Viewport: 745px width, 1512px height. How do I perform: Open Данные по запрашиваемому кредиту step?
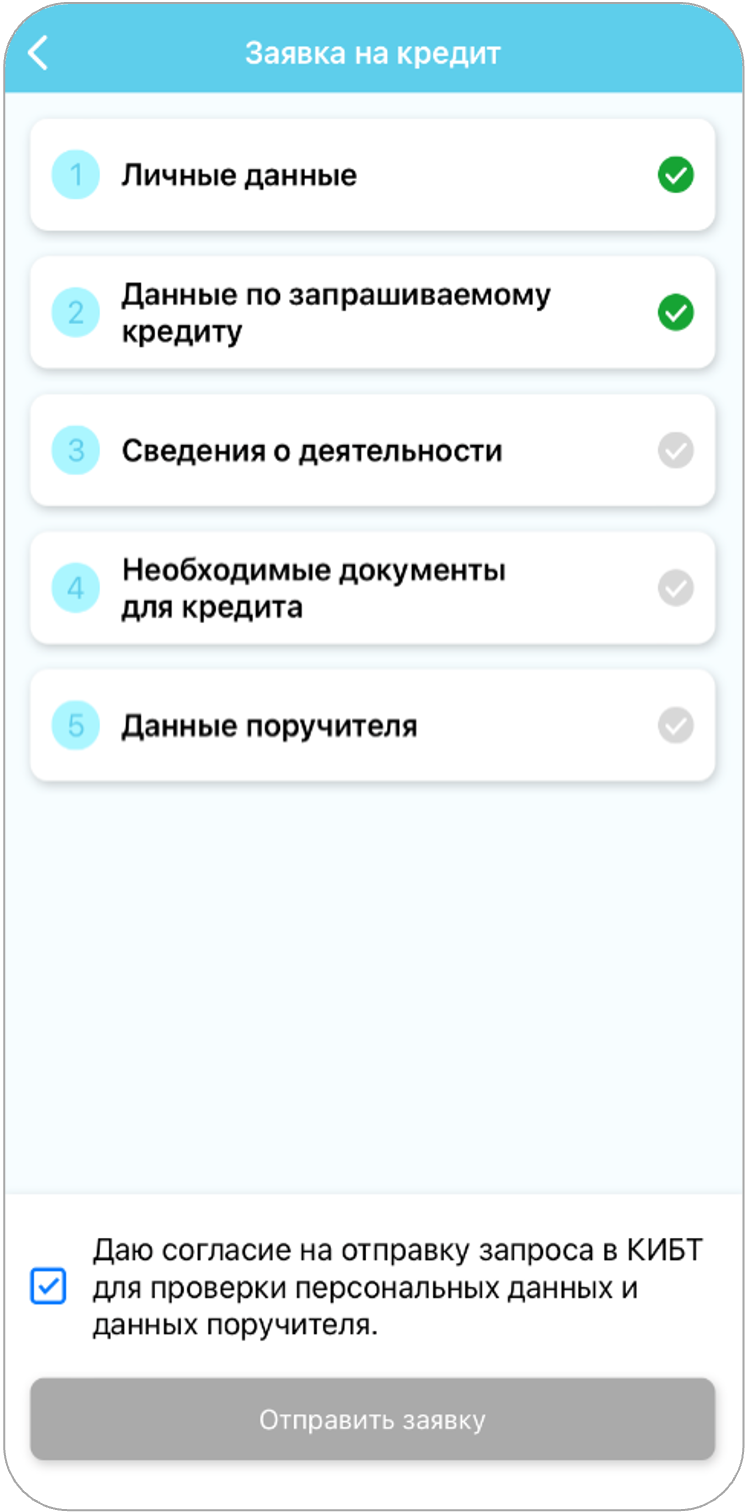pyautogui.click(x=372, y=313)
